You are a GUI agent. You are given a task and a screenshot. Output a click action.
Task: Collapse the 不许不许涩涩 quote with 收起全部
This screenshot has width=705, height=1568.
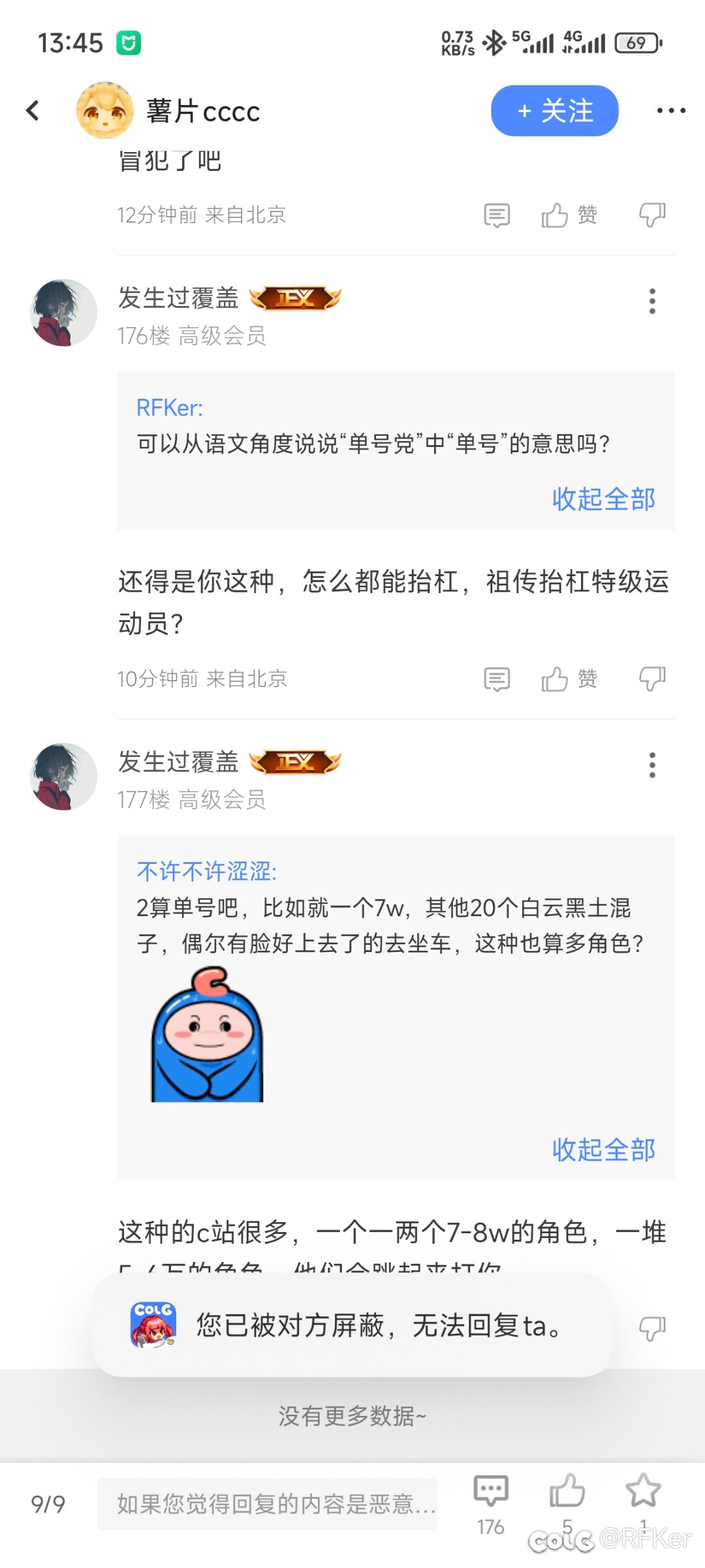[x=603, y=1150]
